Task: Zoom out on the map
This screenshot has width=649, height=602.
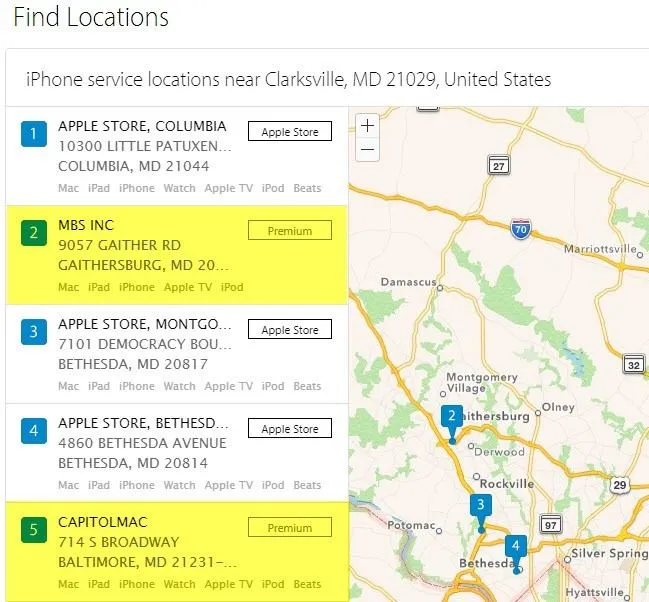Action: 367,149
